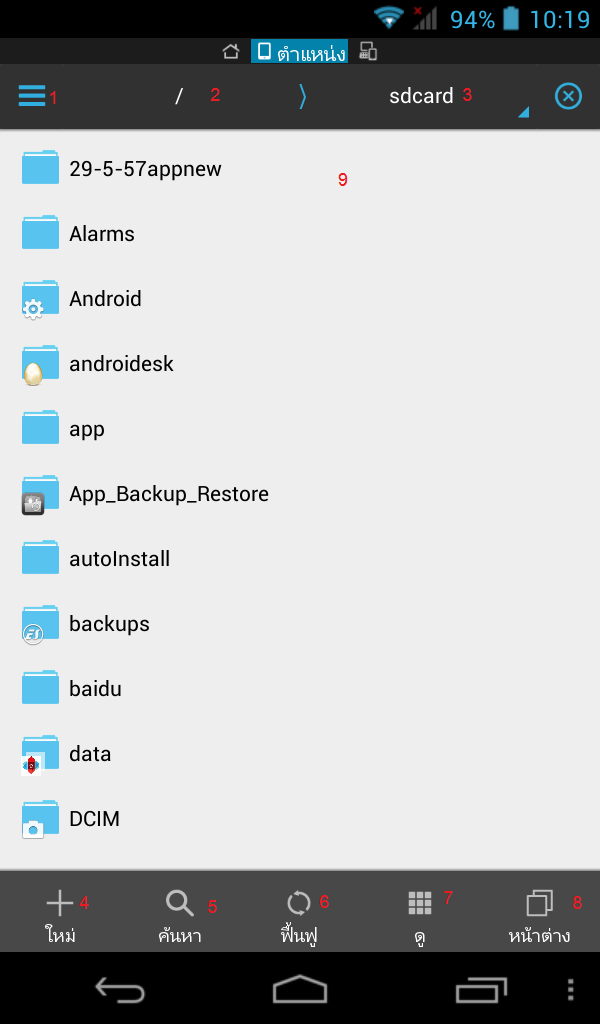
Task: Refresh the list with ฟื้นฟู
Action: click(299, 915)
